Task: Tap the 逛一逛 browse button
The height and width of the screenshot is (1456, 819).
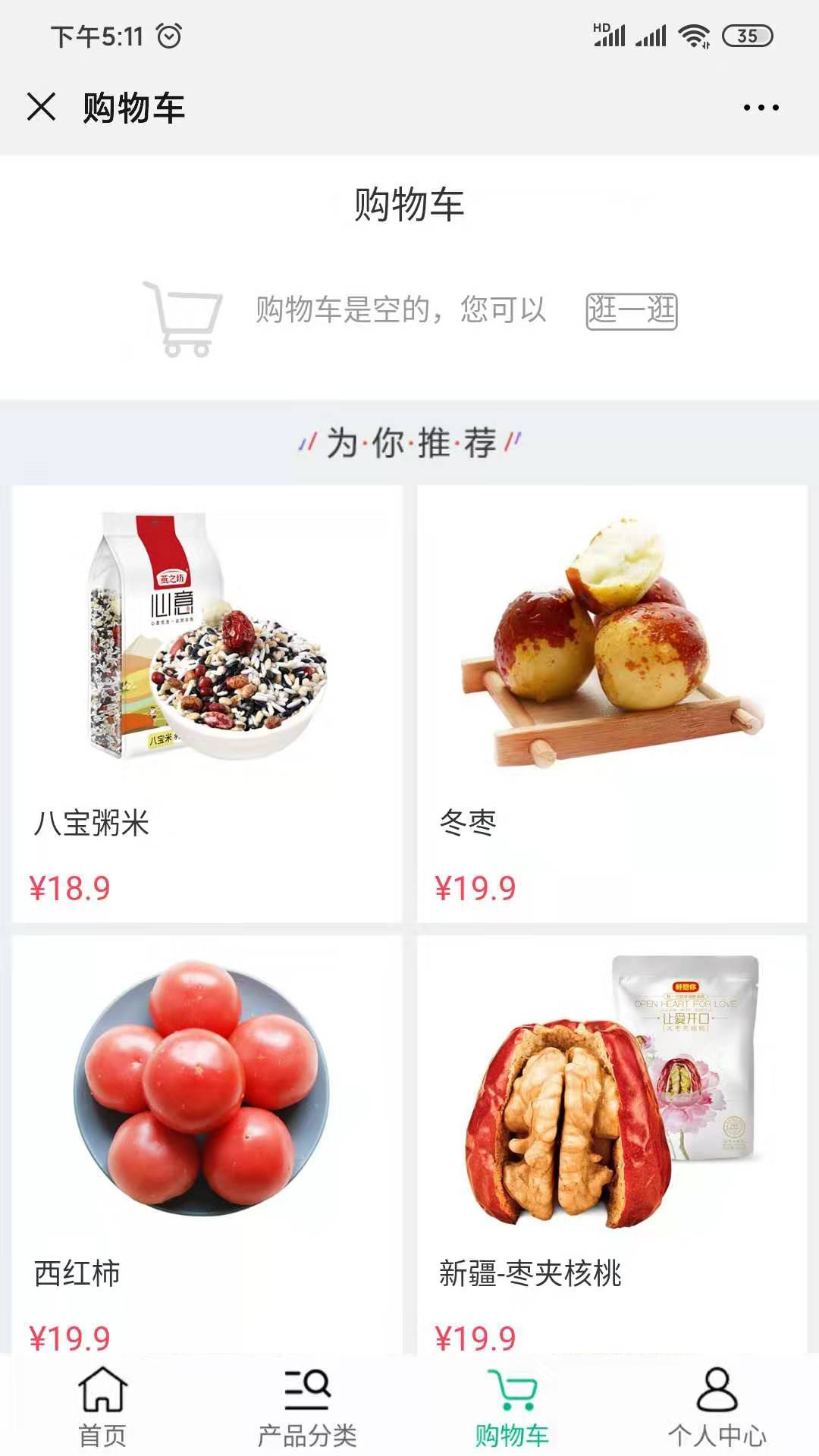Action: [x=634, y=311]
